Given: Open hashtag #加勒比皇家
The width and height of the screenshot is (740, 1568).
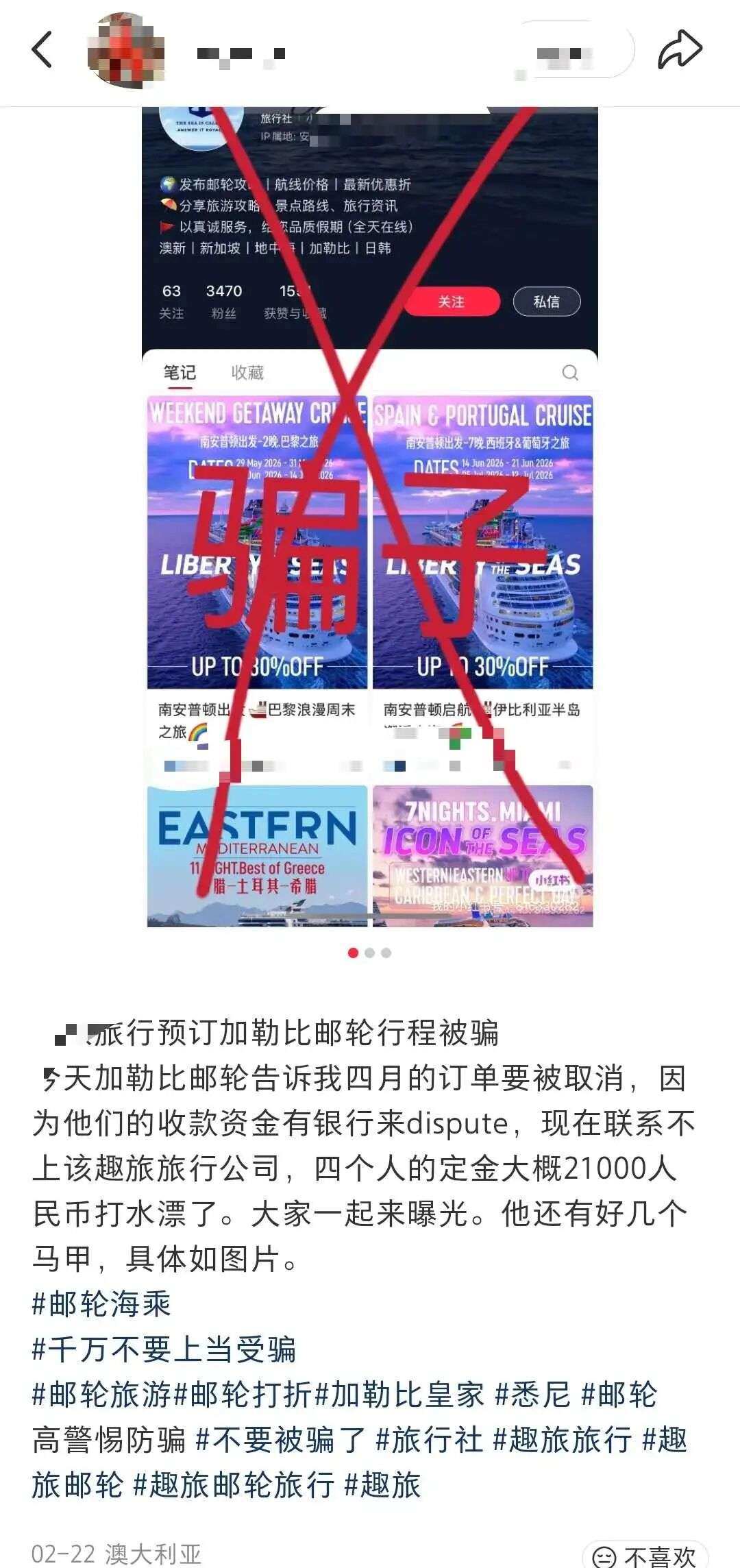Looking at the screenshot, I should click(x=399, y=1394).
